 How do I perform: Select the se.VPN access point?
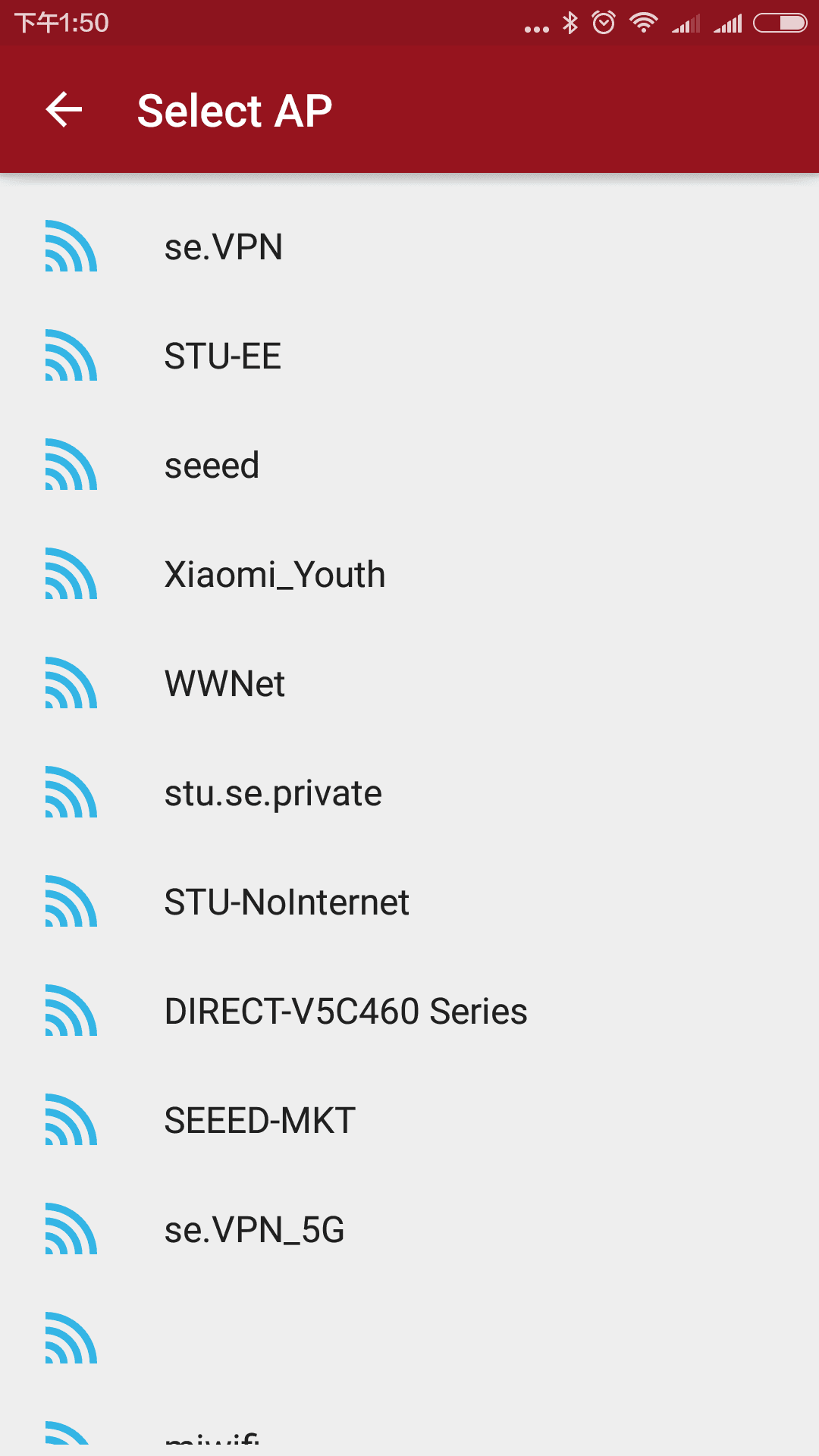tap(409, 246)
